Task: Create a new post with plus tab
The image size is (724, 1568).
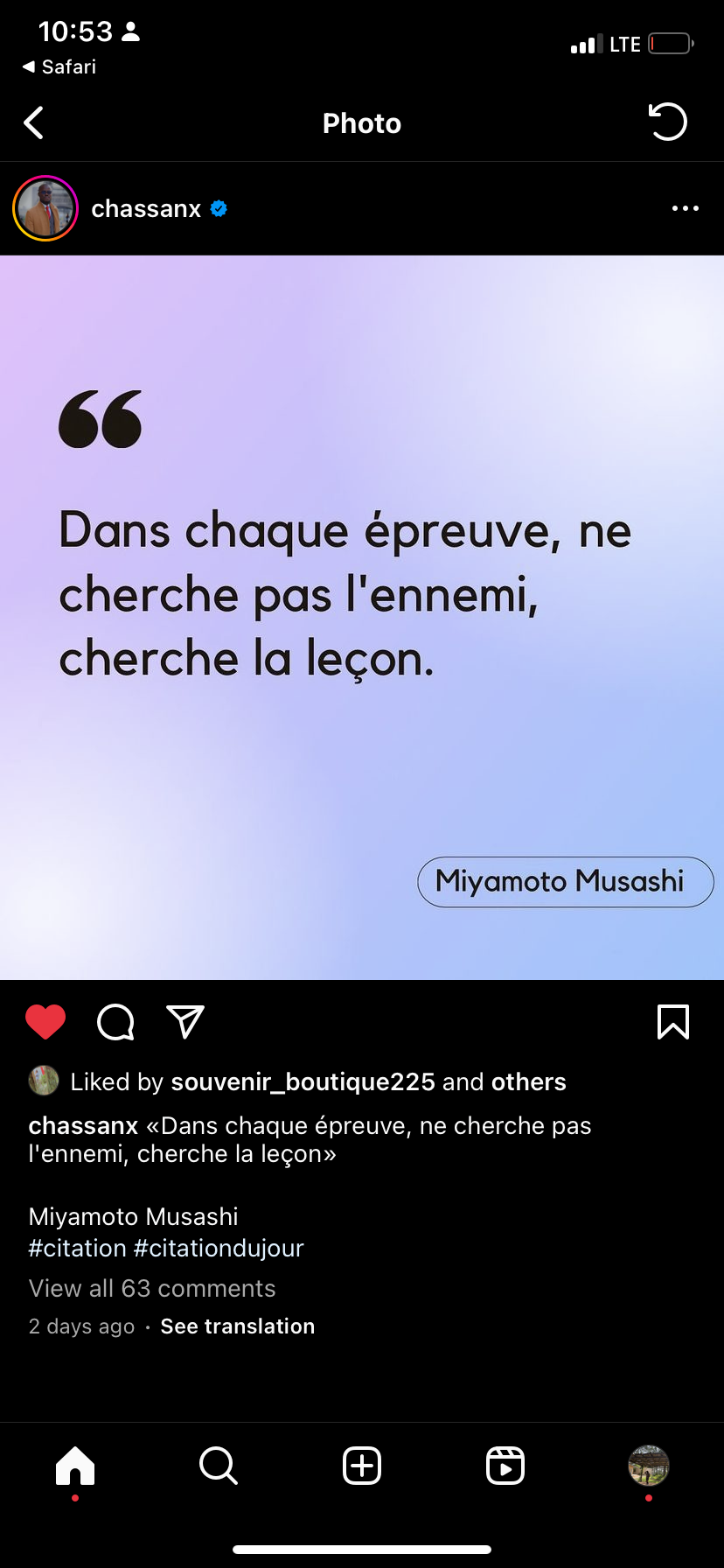Action: pyautogui.click(x=362, y=1466)
